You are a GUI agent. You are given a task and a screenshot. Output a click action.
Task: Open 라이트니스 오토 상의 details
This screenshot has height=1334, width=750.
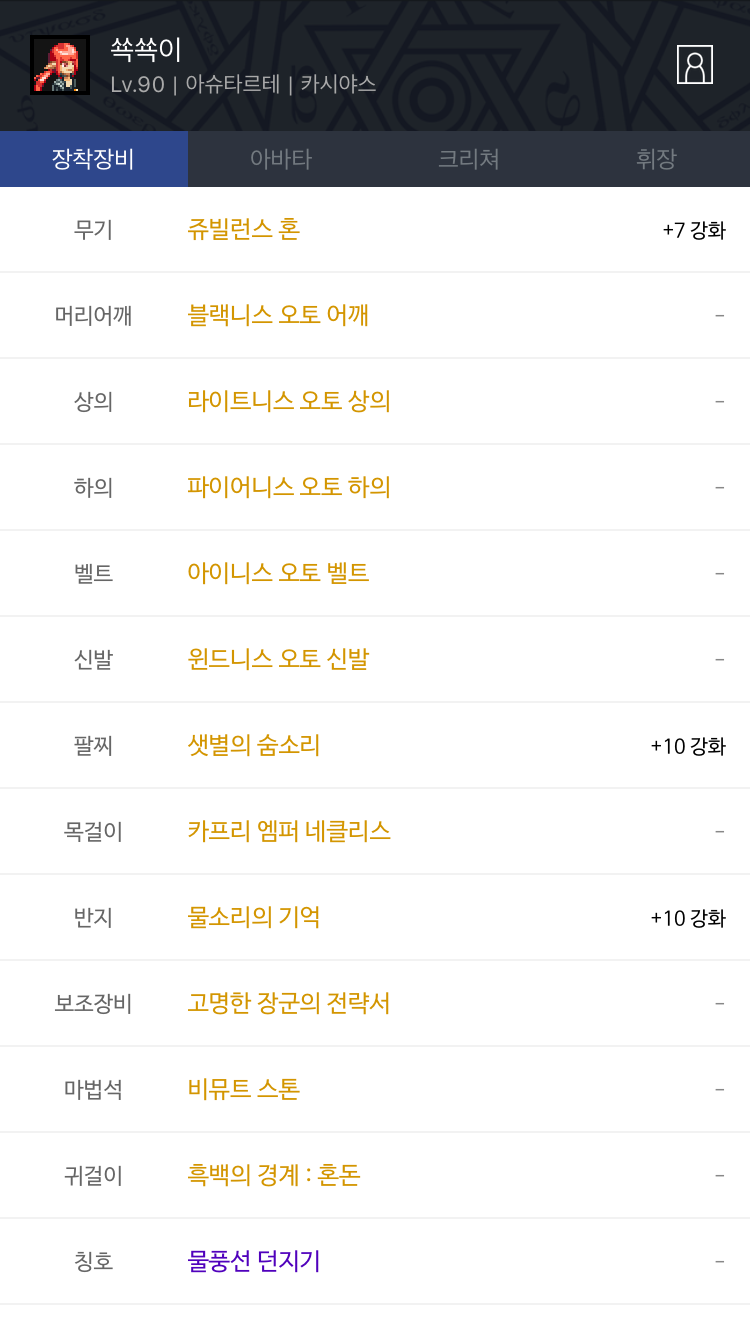click(x=289, y=402)
